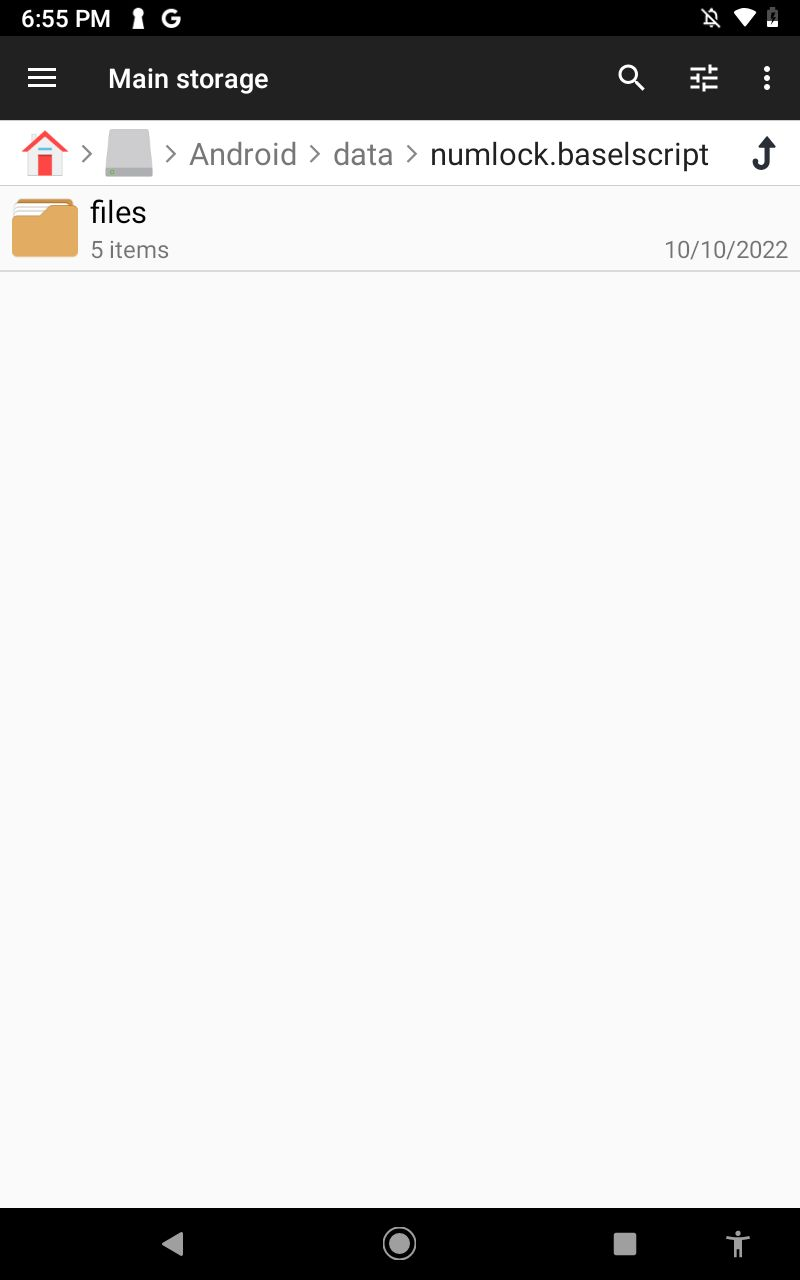Screen dimensions: 800x1280
Task: Open the recent apps button
Action: point(625,1243)
